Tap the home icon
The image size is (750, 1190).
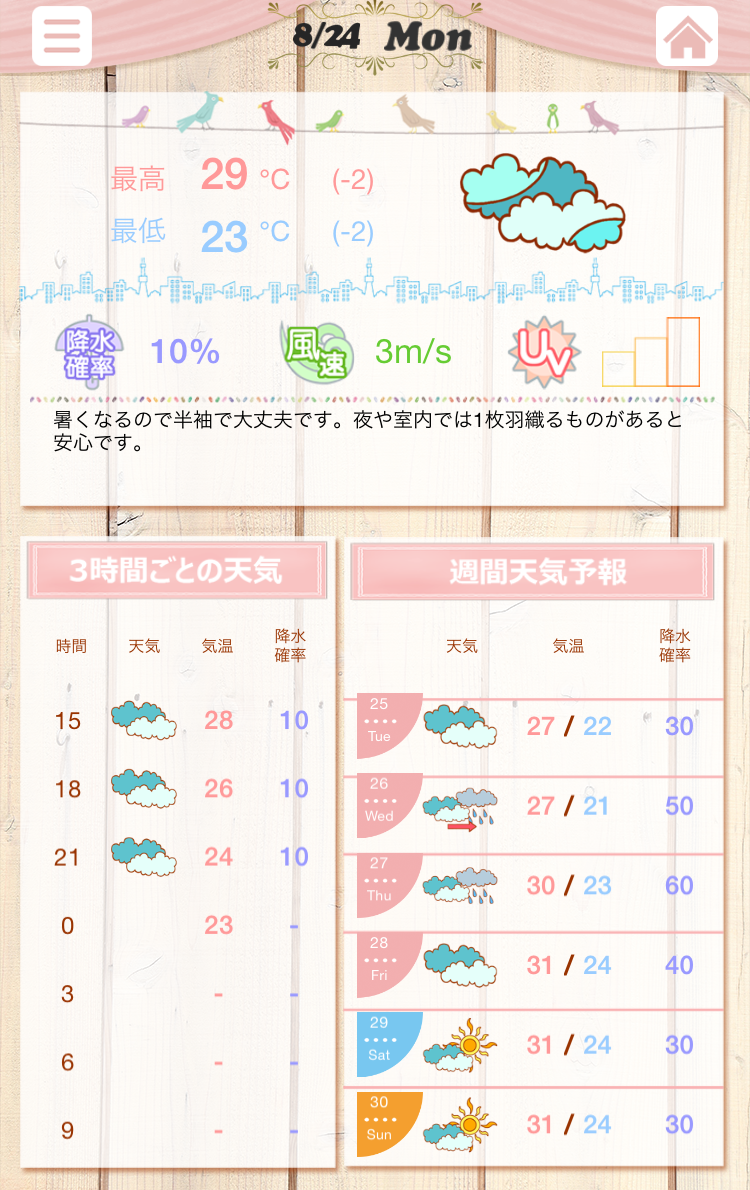[x=687, y=36]
